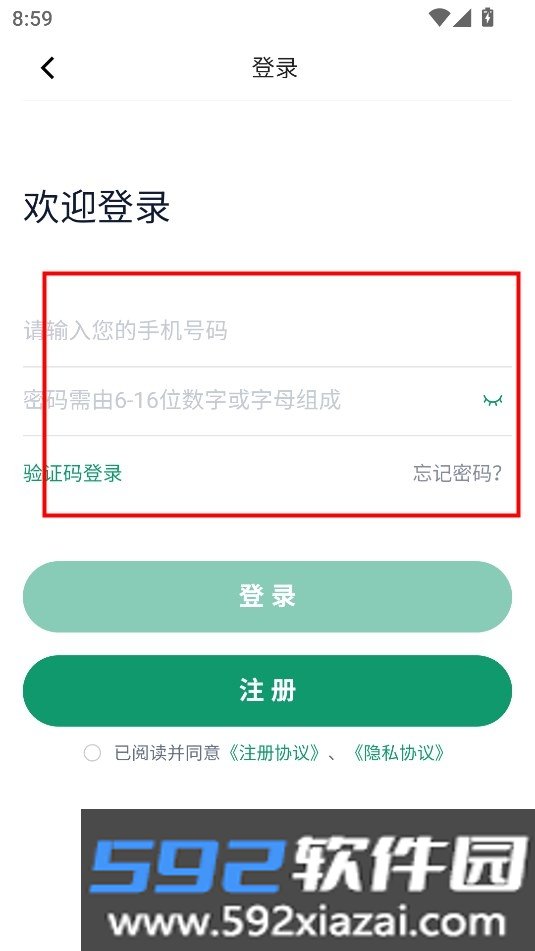This screenshot has width=535, height=951.
Task: Switch to 验证码登录 verification code login
Action: click(x=73, y=473)
